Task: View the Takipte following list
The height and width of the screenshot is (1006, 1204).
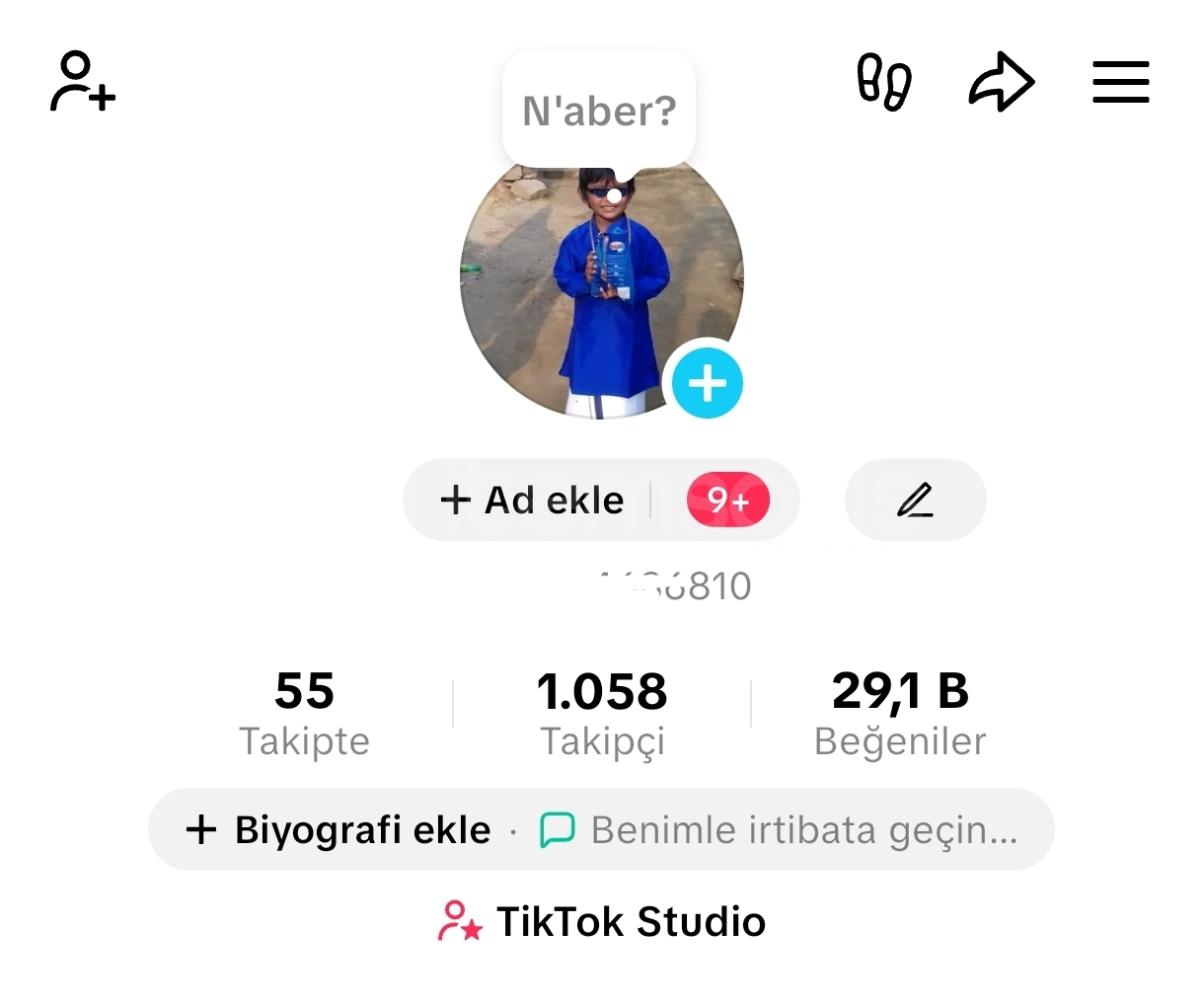Action: click(x=304, y=713)
